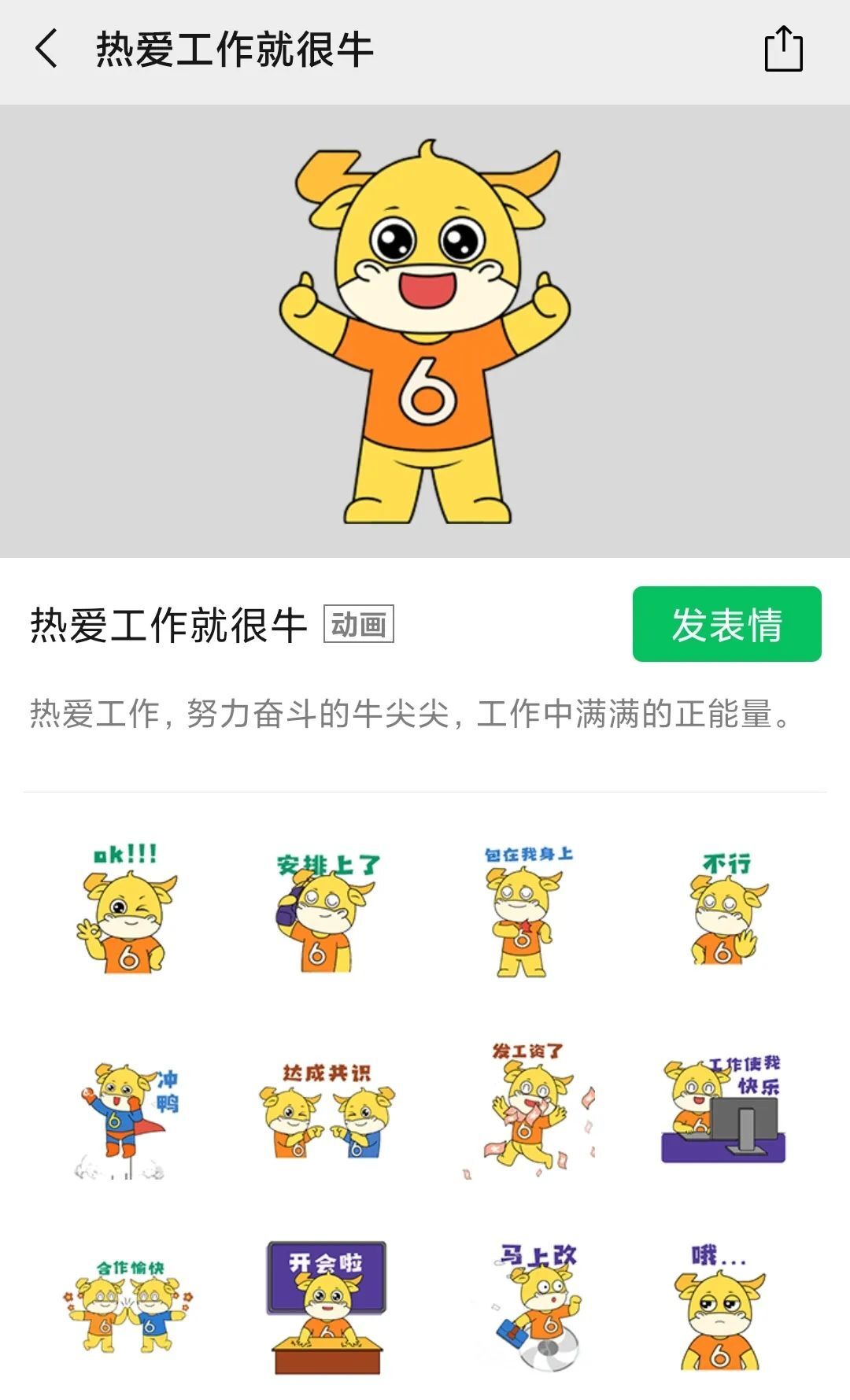This screenshot has height=1400, width=850.
Task: Preview the 冲鸭 superhero sticker
Action: 127,1115
